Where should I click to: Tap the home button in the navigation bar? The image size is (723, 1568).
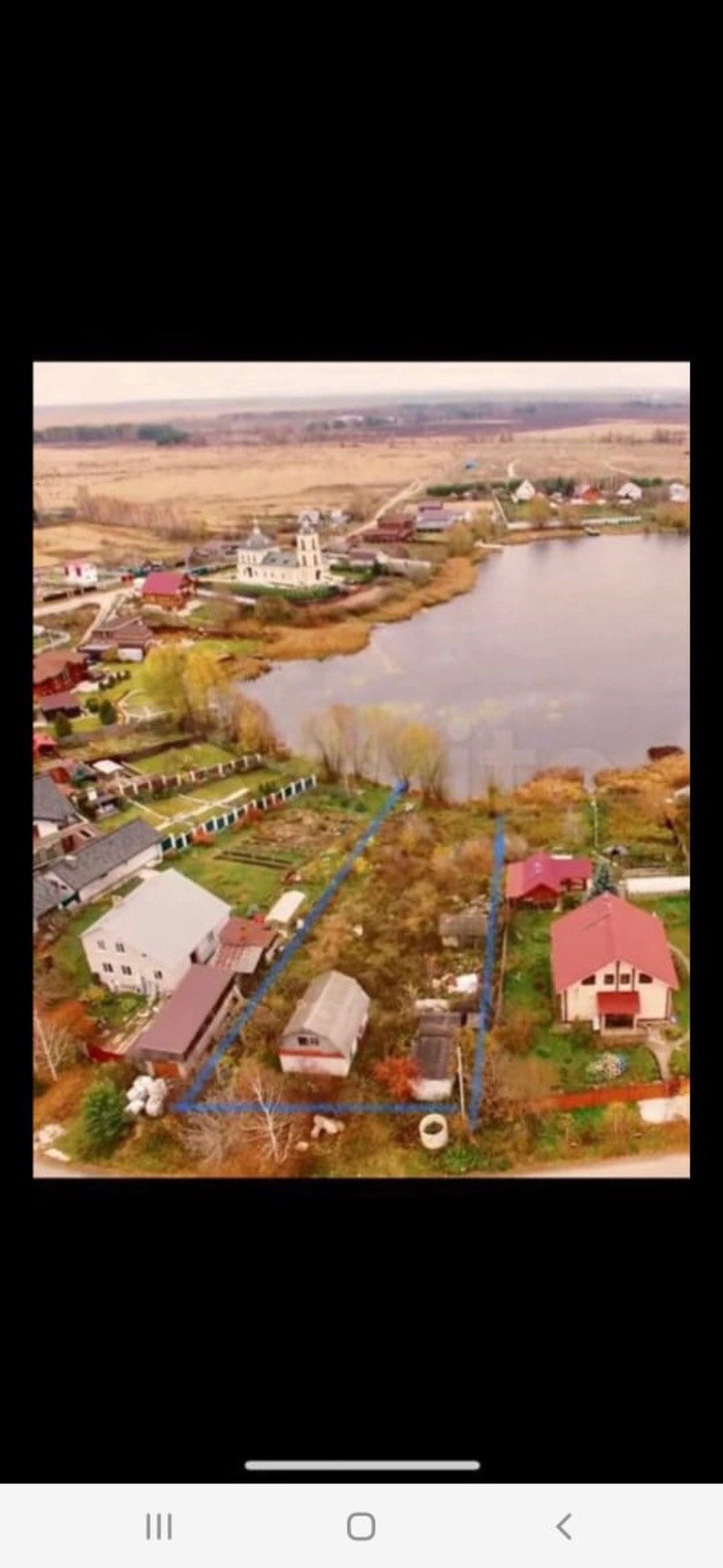pyautogui.click(x=361, y=1526)
